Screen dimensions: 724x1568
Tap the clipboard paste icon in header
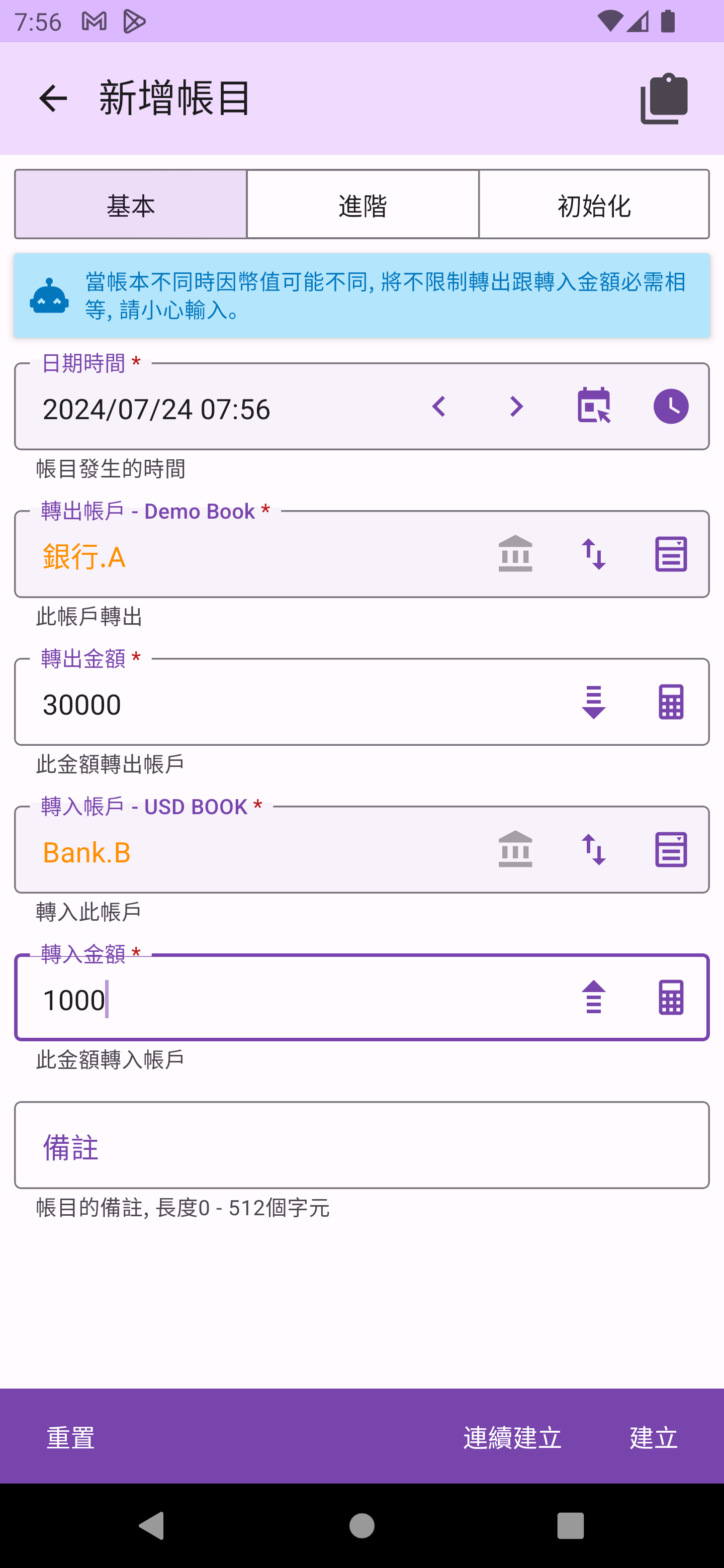coord(664,99)
